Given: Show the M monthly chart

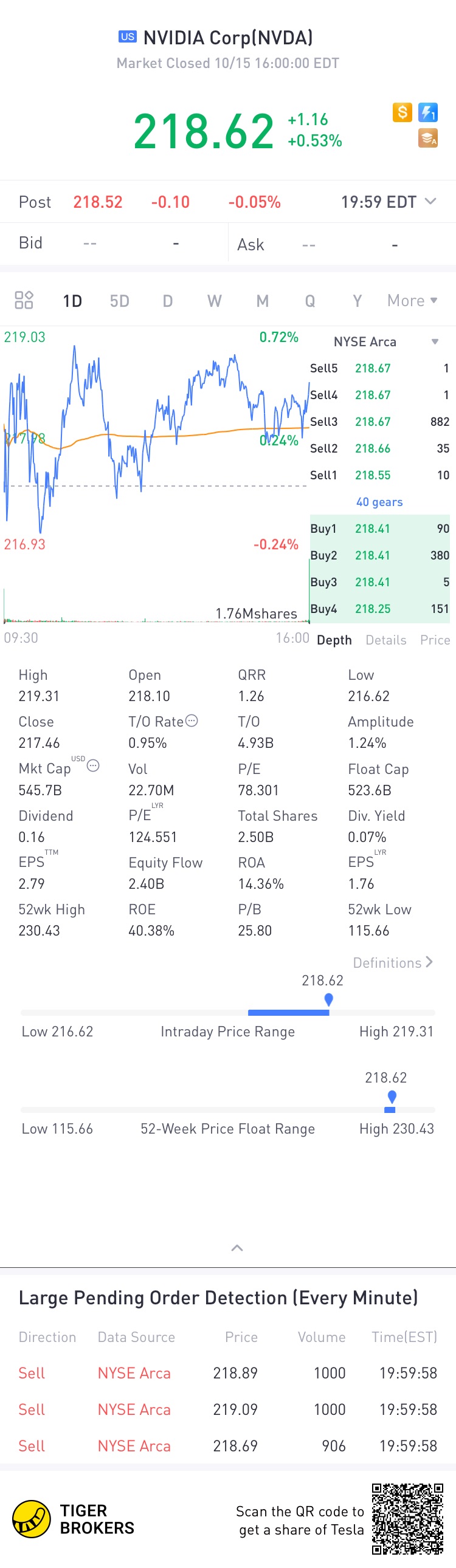Looking at the screenshot, I should coord(263,301).
